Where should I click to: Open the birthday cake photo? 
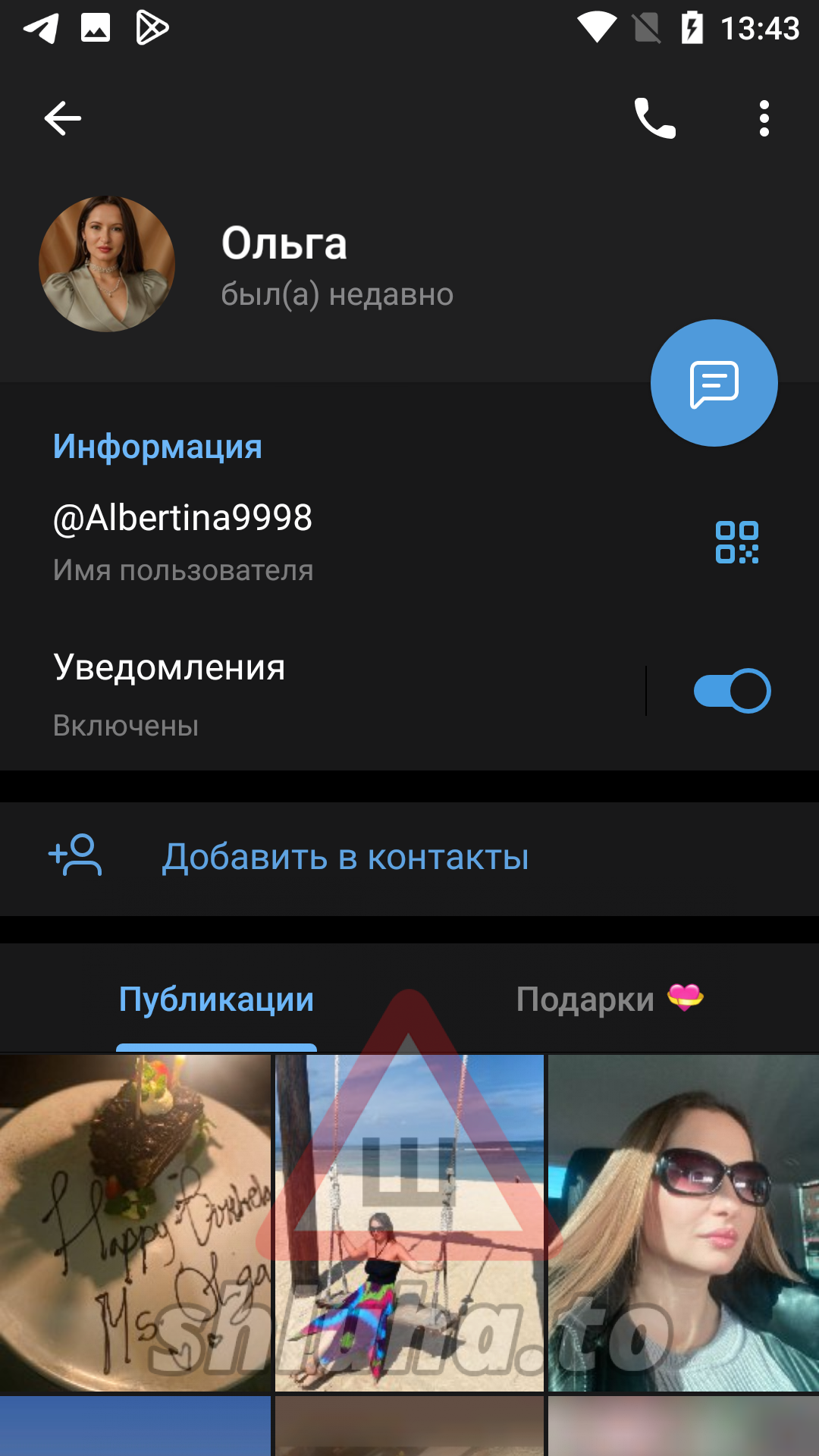(x=135, y=1222)
